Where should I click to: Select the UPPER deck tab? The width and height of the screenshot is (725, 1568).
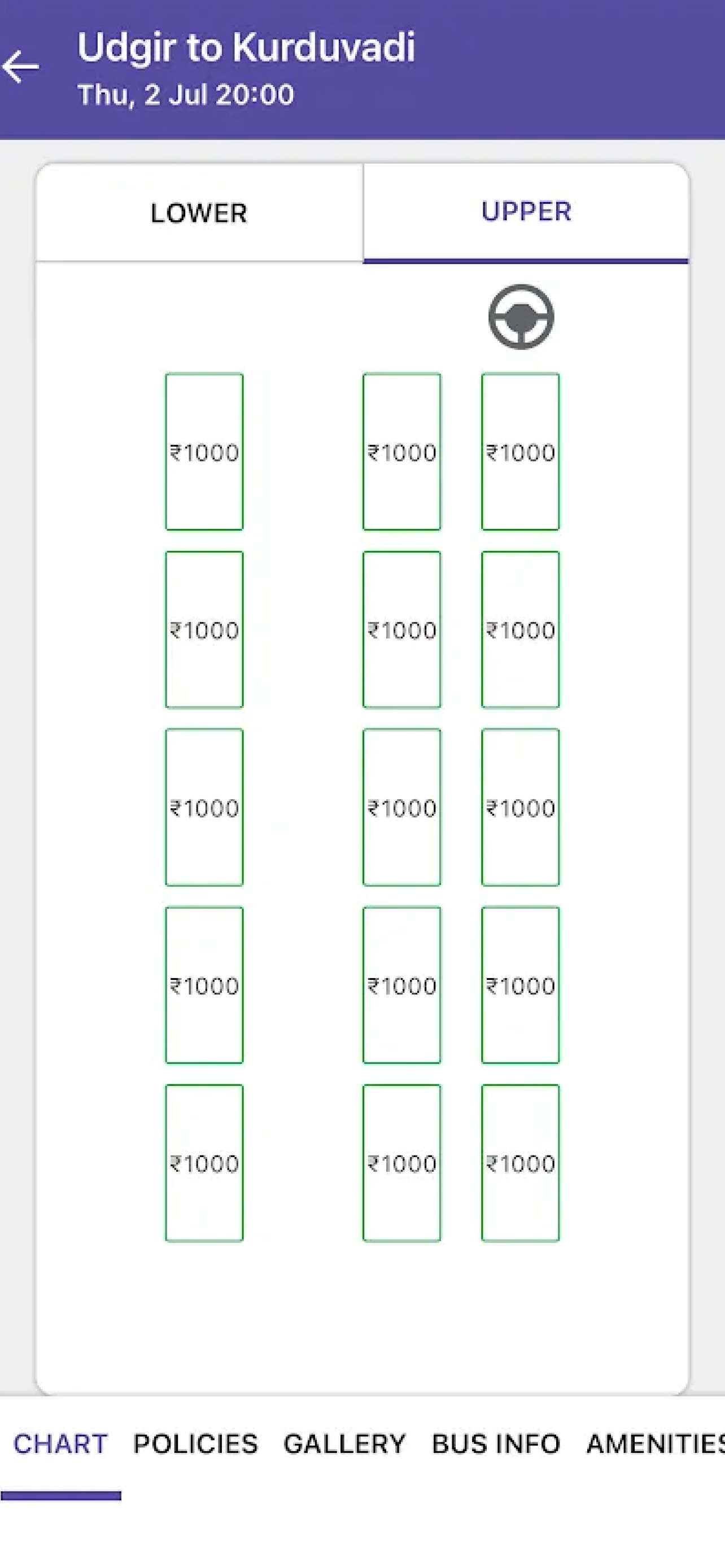pos(526,213)
